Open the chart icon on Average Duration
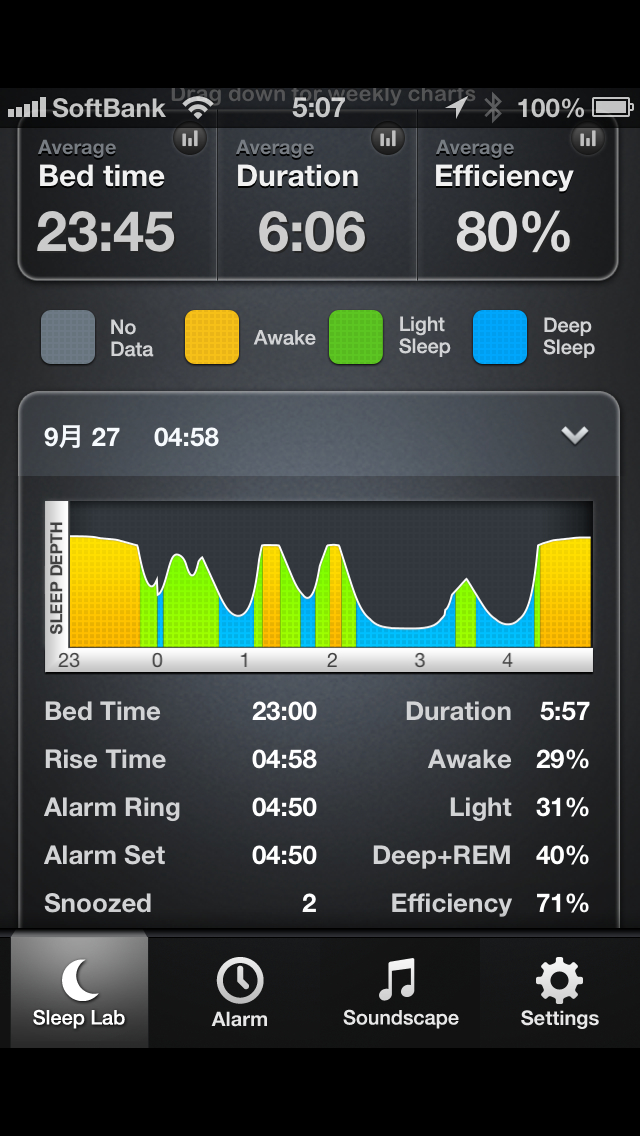640x1136 pixels. coord(388,138)
